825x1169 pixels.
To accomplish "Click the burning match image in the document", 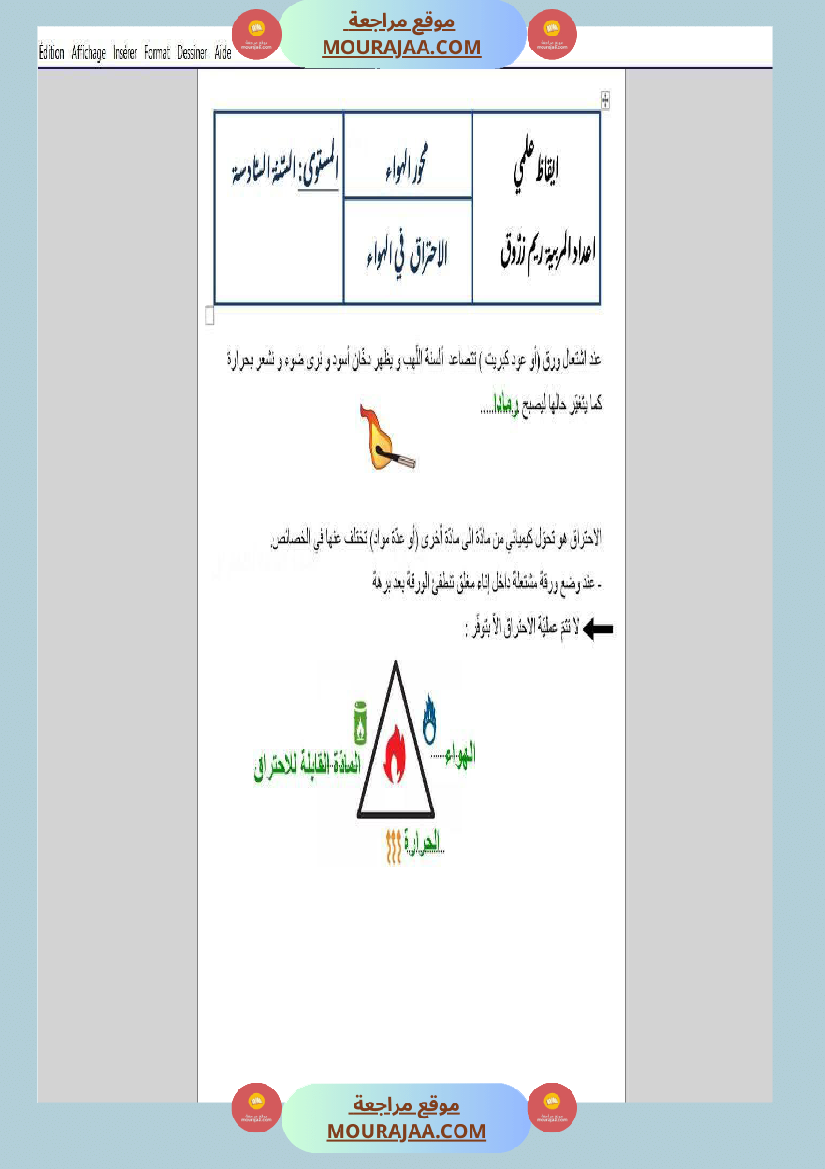I will pyautogui.click(x=385, y=440).
